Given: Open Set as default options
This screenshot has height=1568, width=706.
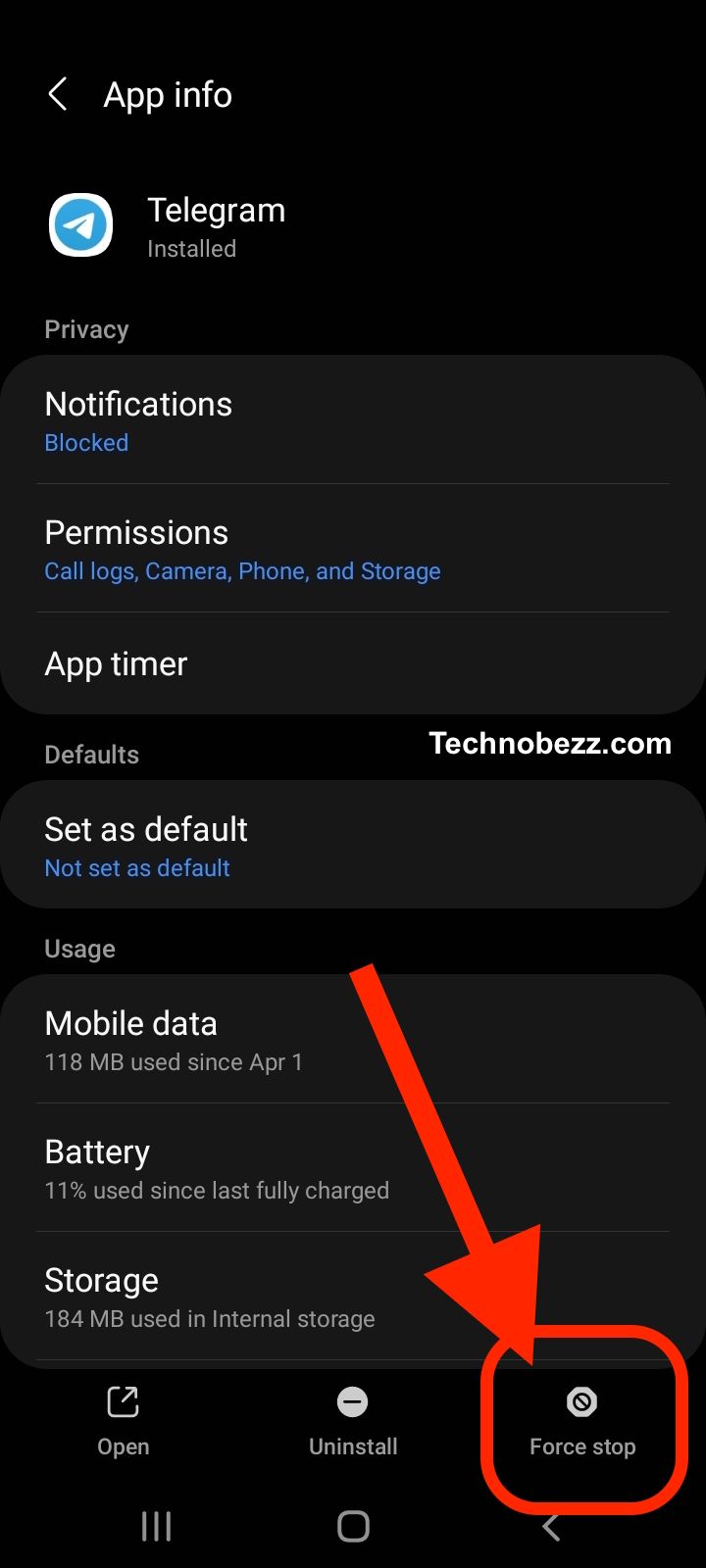Looking at the screenshot, I should (x=353, y=846).
